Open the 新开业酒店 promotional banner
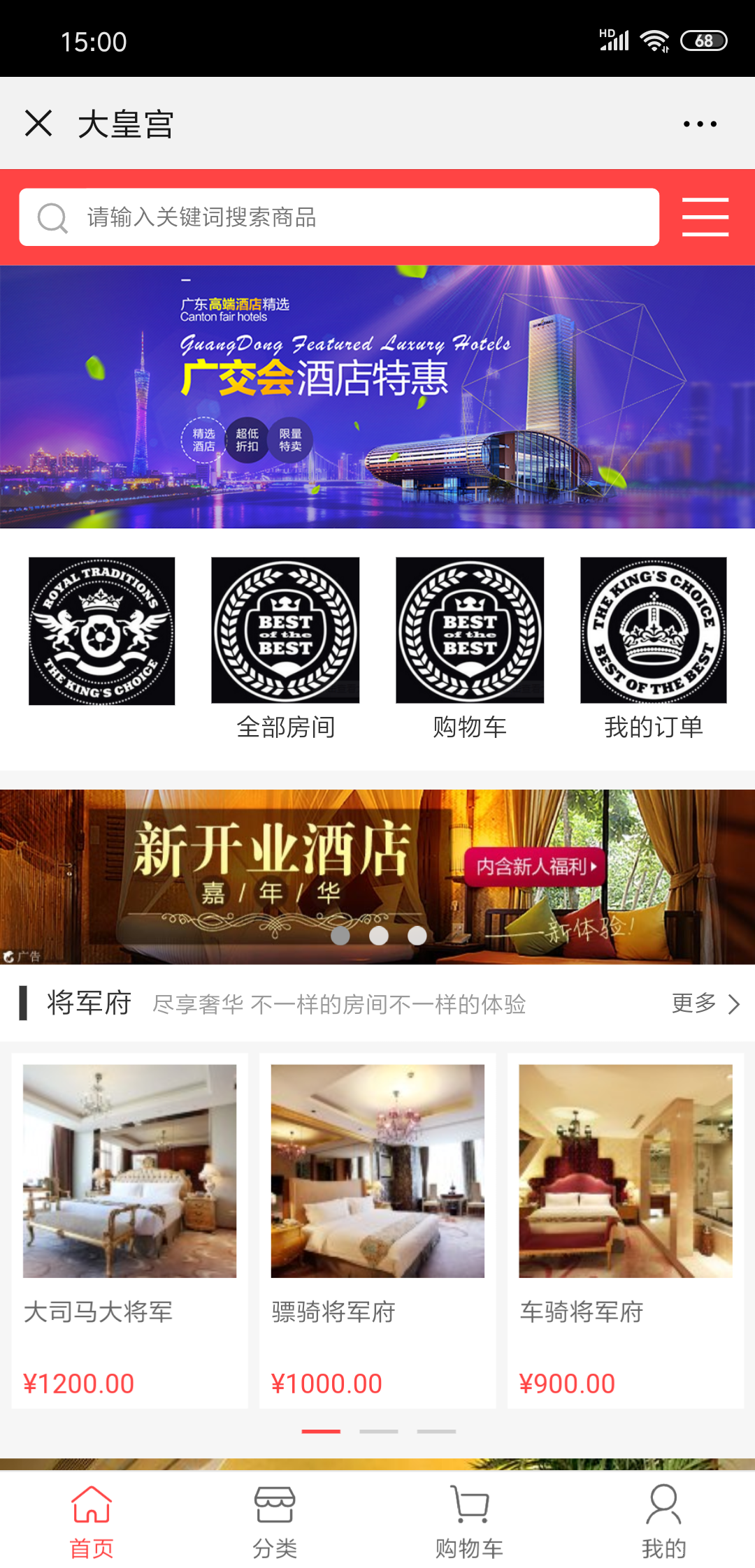Image resolution: width=755 pixels, height=1568 pixels. [377, 876]
